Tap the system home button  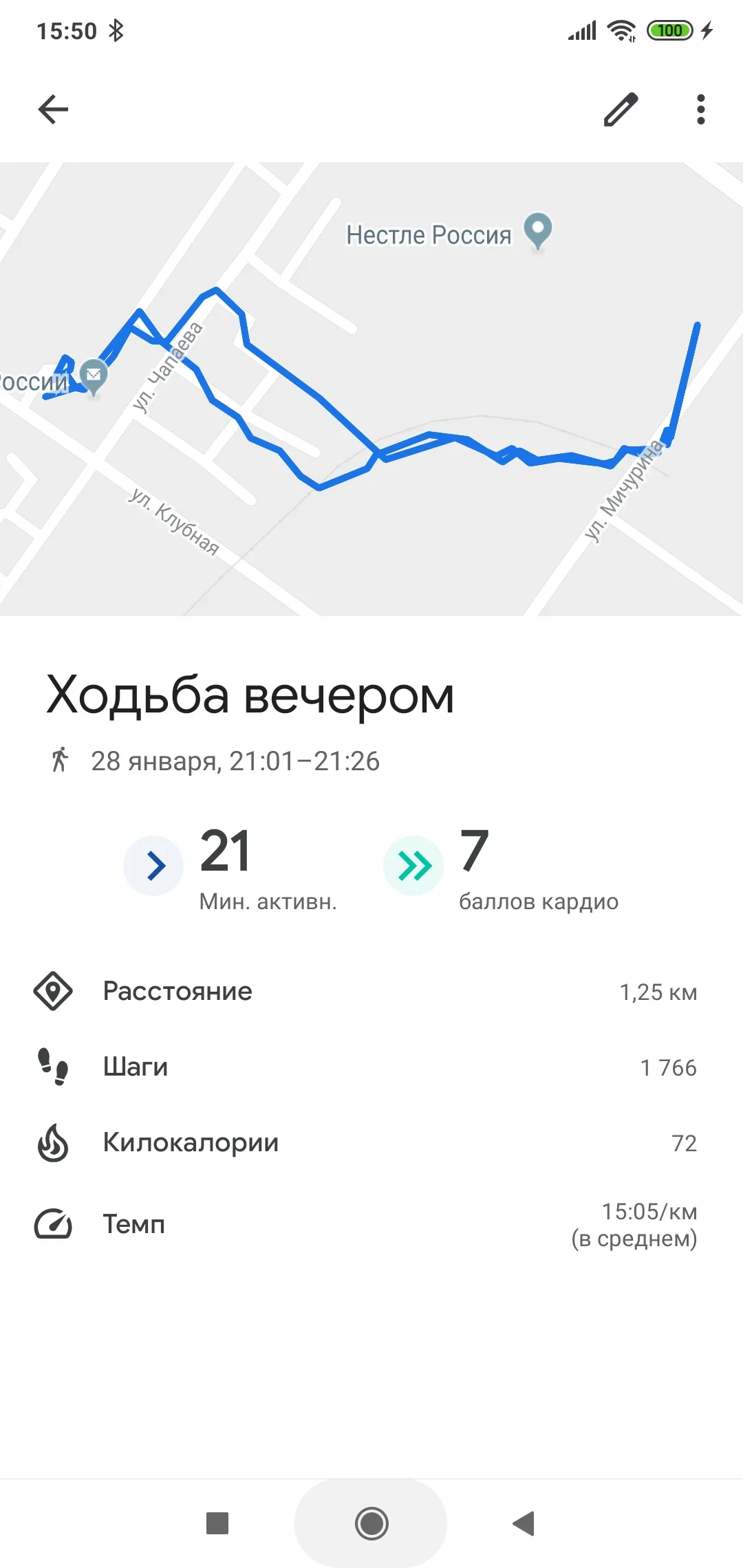click(371, 1523)
